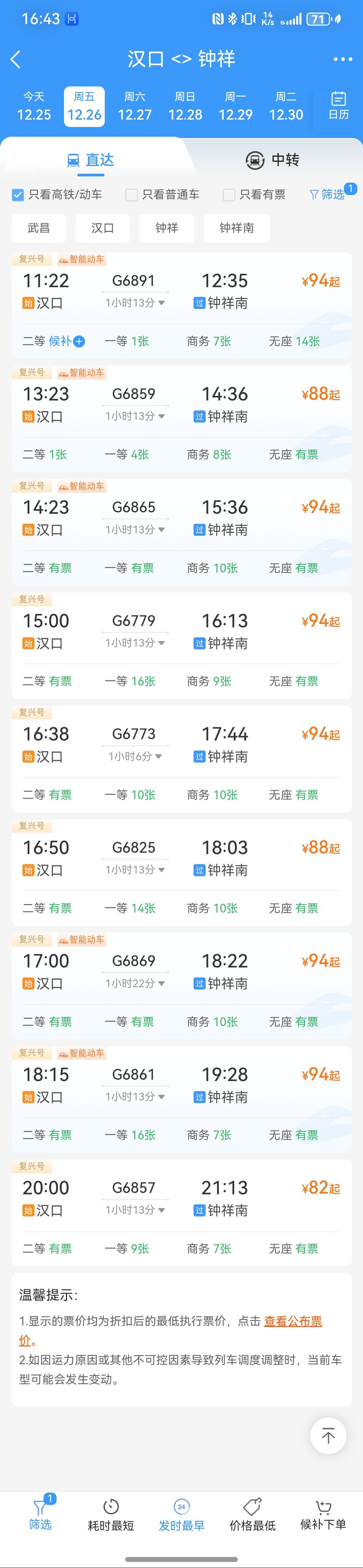Switch to the 中转 transfer tab
Viewport: 363px width, 1568px height.
coord(272,160)
